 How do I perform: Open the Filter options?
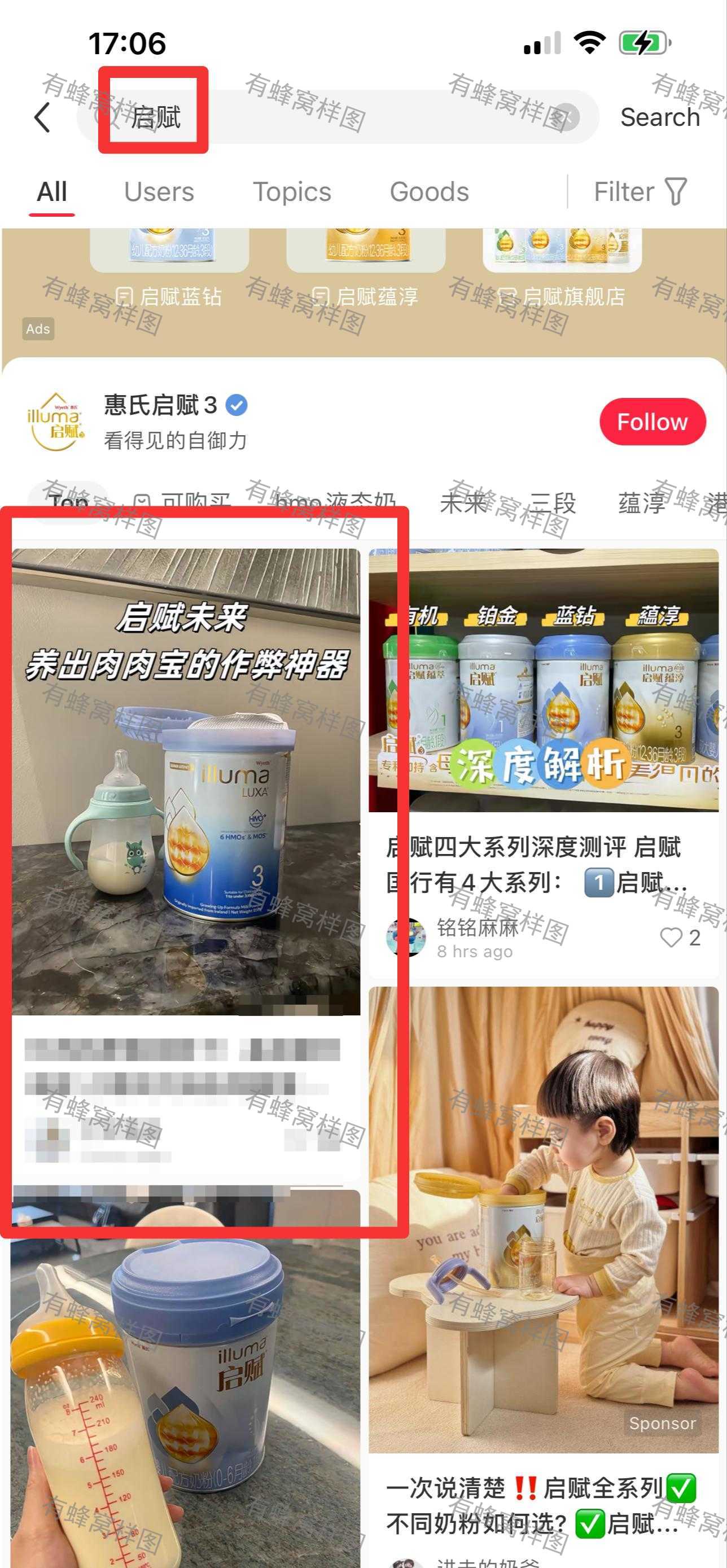[640, 192]
